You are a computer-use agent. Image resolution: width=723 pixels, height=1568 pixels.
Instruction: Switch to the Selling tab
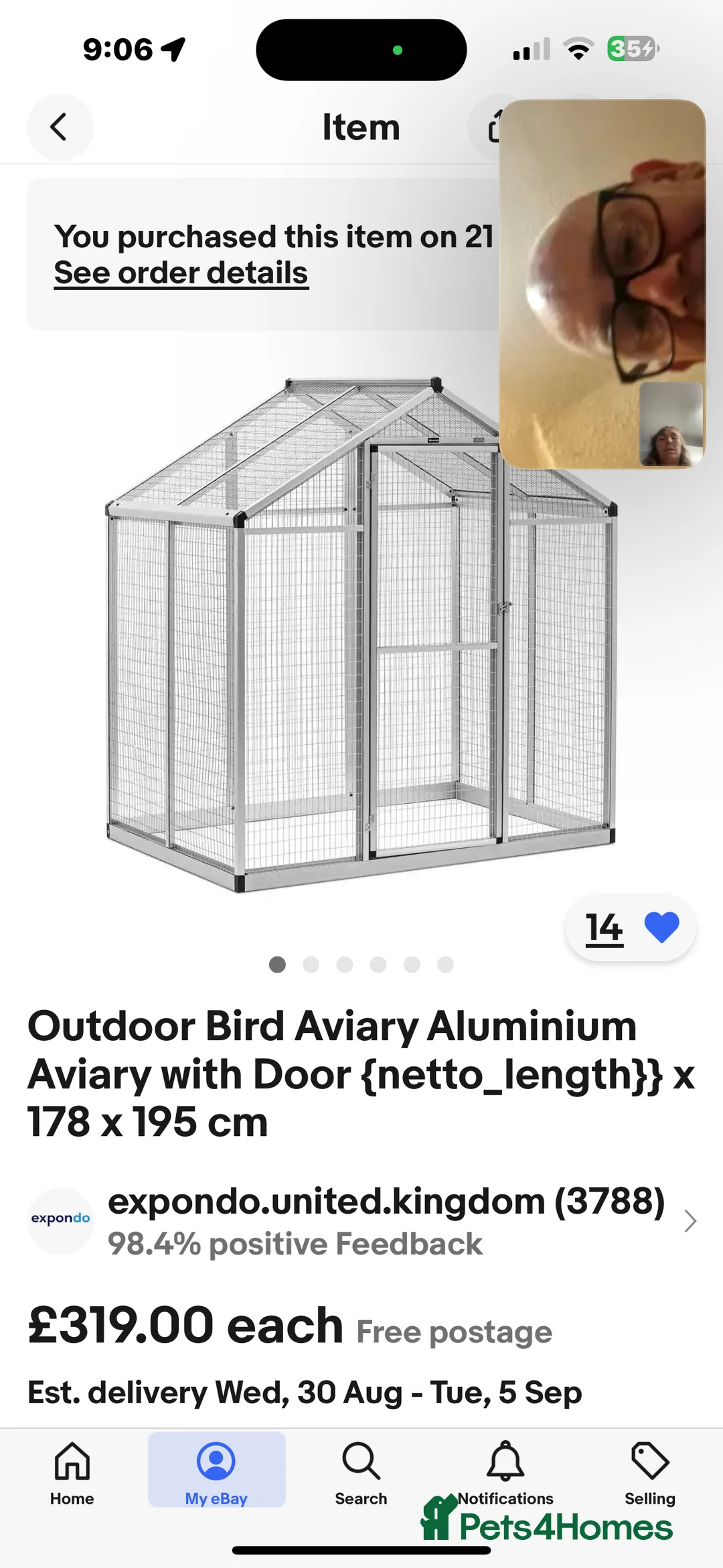tap(649, 1470)
